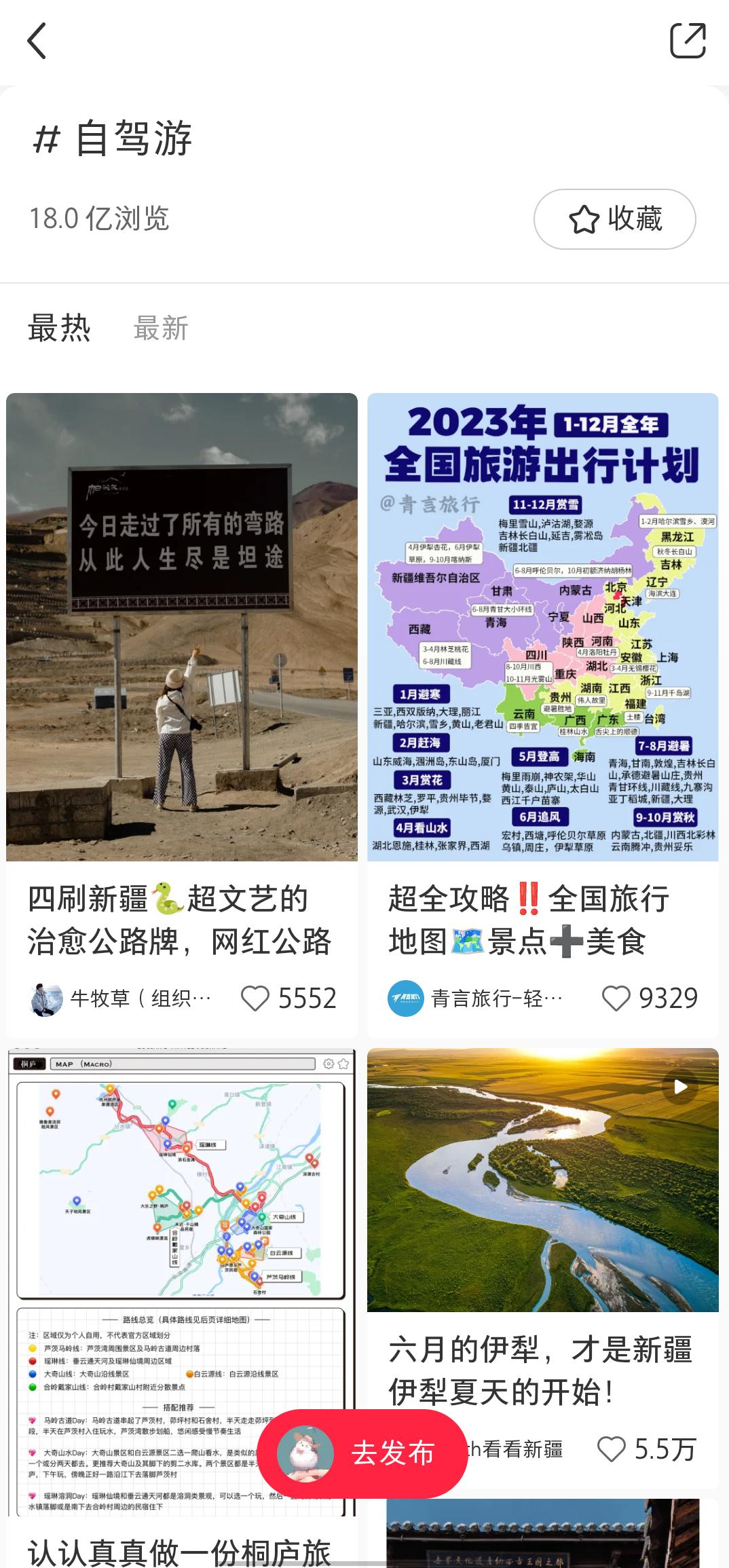The width and height of the screenshot is (729, 1568).
Task: Go back using the top-left arrow
Action: click(x=37, y=41)
